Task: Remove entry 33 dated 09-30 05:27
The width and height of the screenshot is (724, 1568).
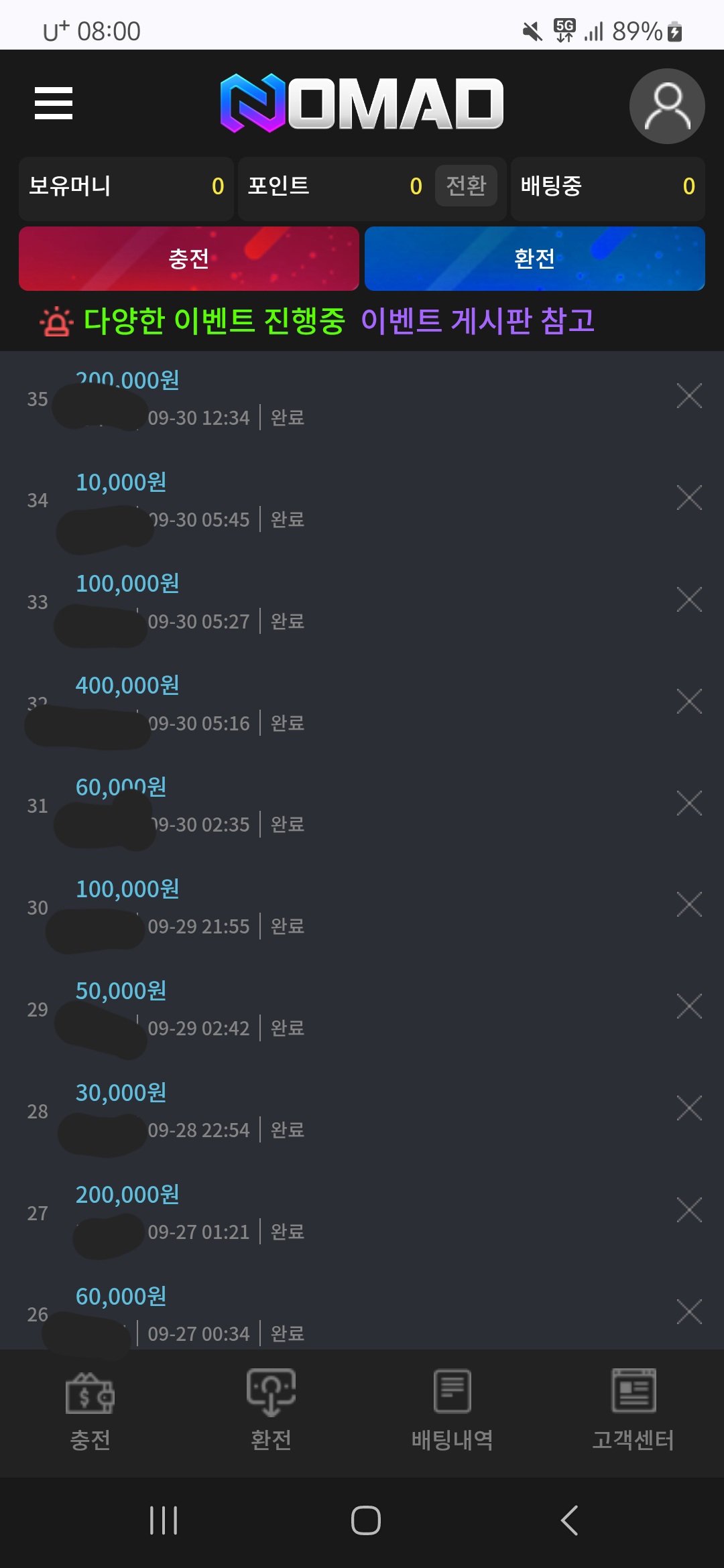Action: point(689,600)
